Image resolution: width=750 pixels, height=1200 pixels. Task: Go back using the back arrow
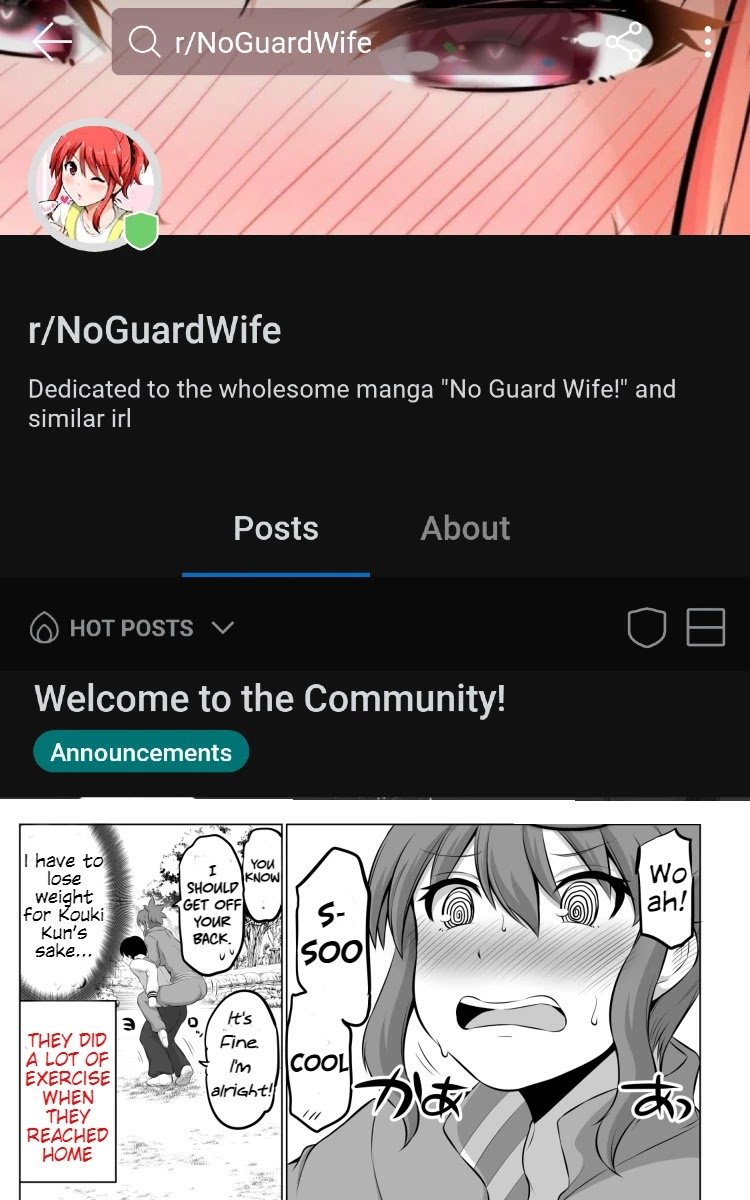pos(52,42)
